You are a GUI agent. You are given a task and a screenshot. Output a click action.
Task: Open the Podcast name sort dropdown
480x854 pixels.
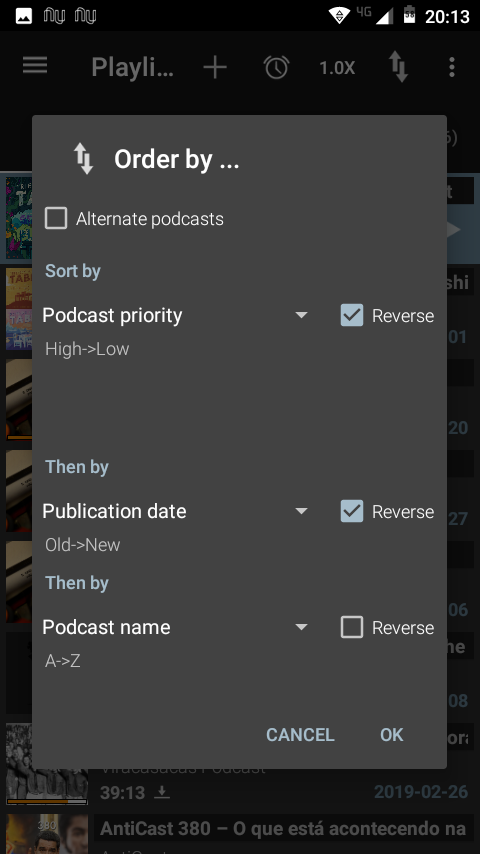point(175,627)
